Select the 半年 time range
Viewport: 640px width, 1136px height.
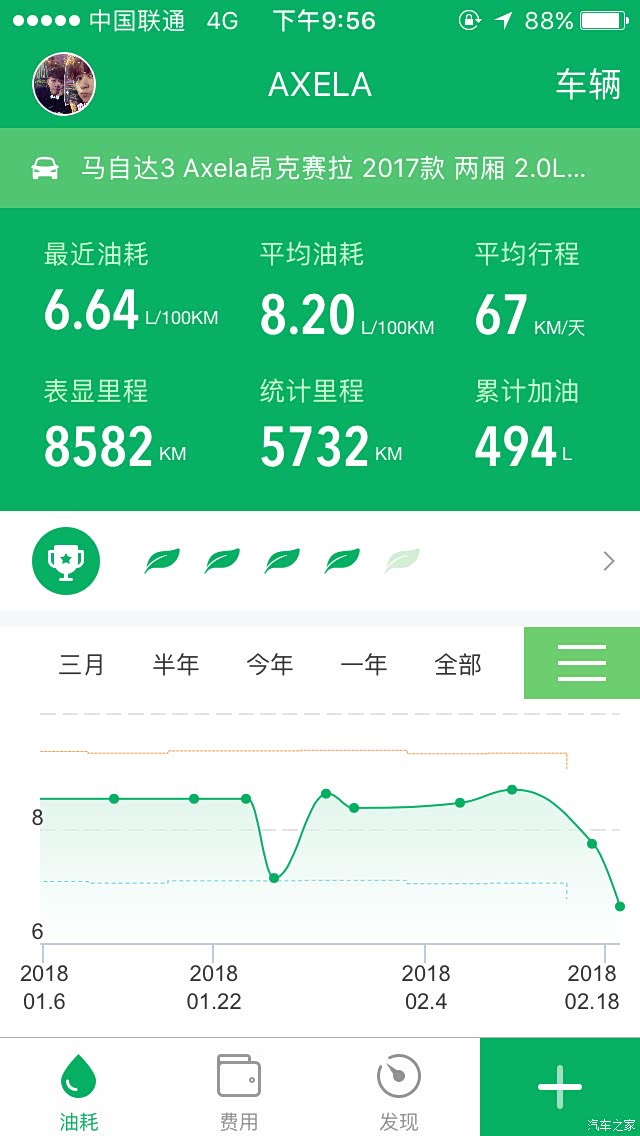(176, 664)
